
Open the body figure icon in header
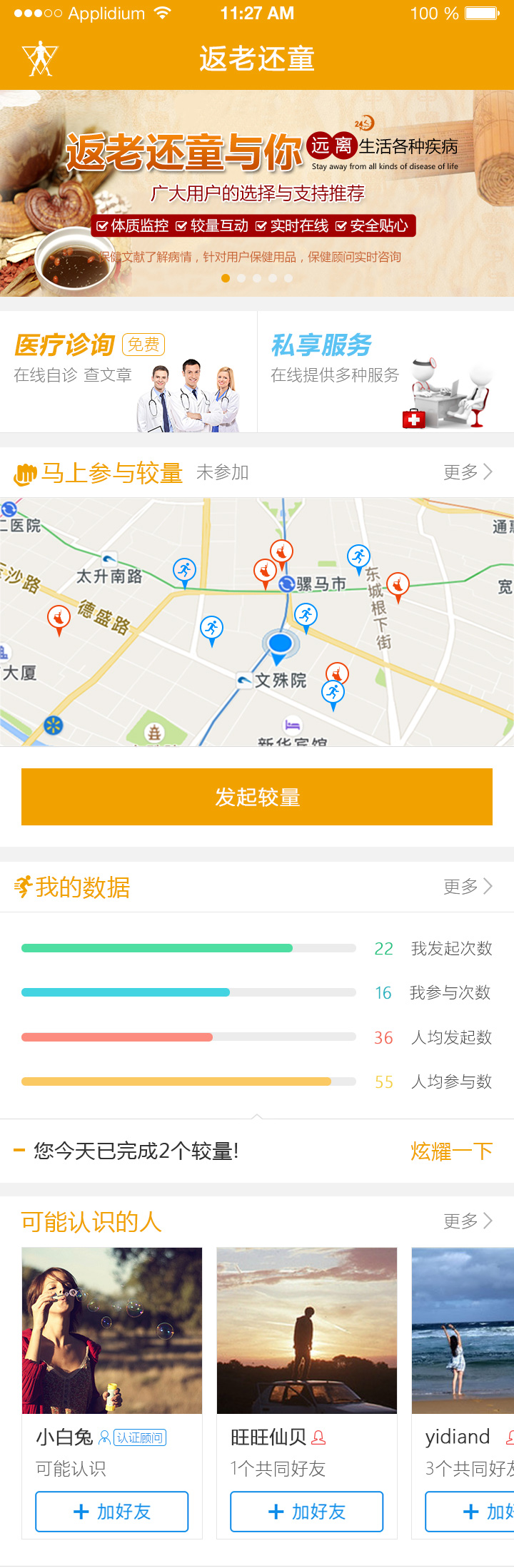click(40, 59)
